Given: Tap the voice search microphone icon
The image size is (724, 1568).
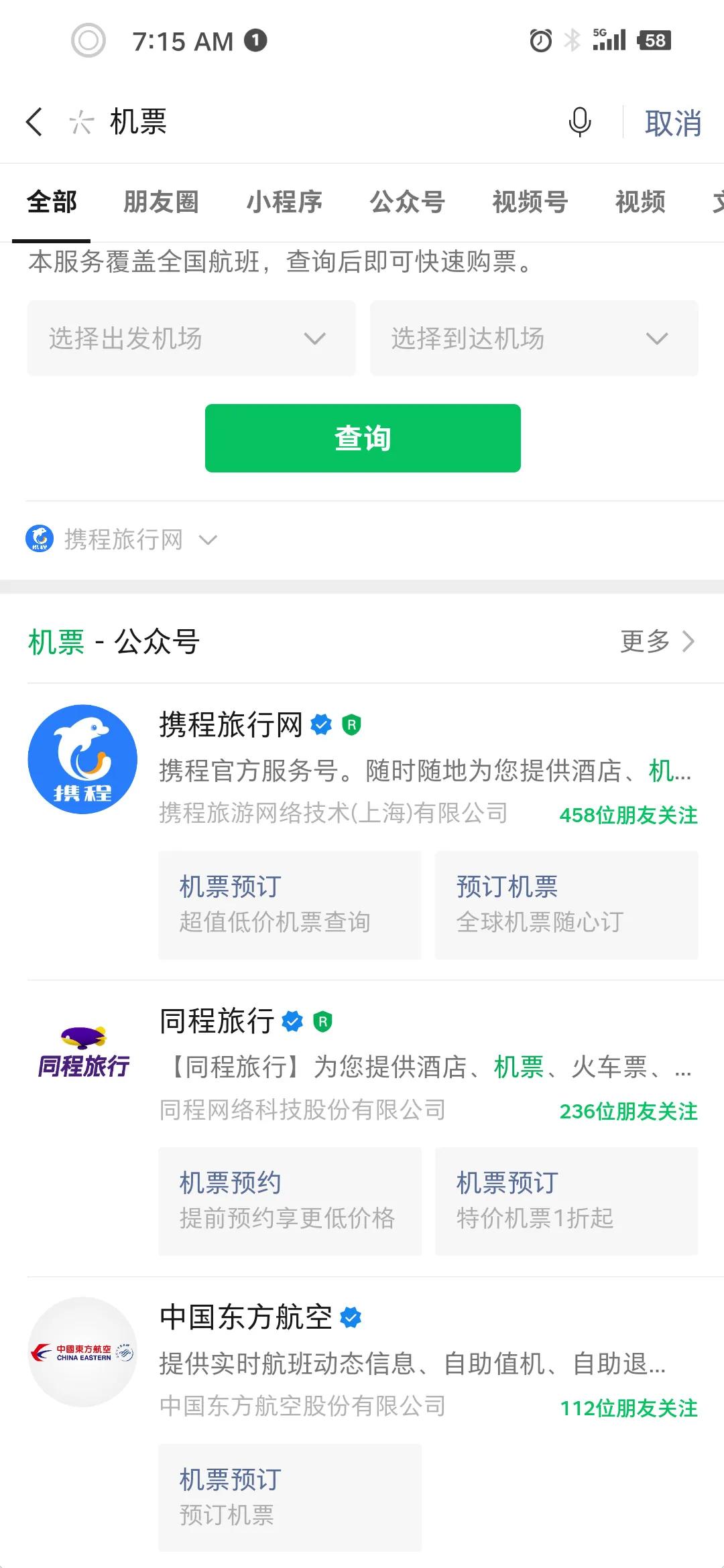Looking at the screenshot, I should 579,123.
